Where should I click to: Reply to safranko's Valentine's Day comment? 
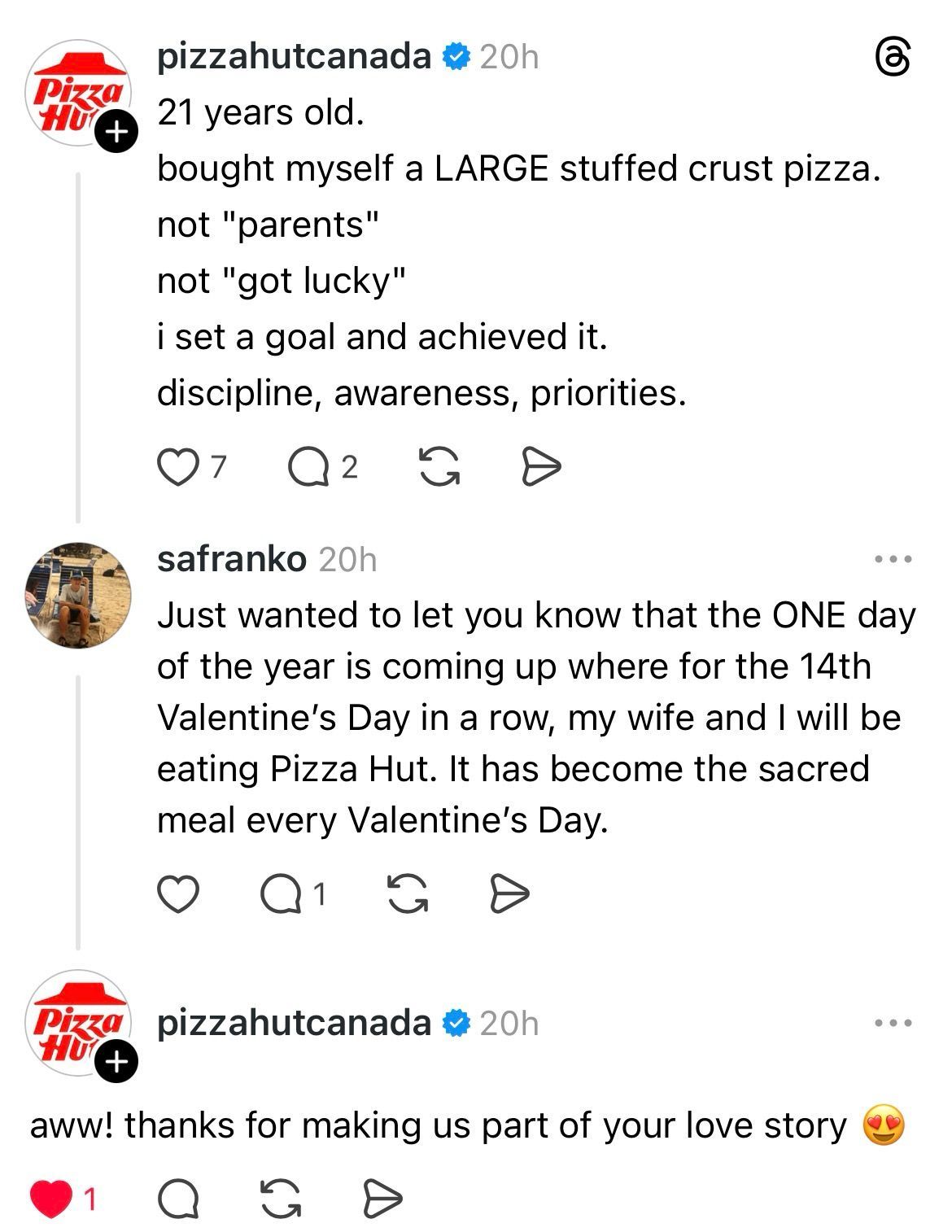(x=279, y=894)
